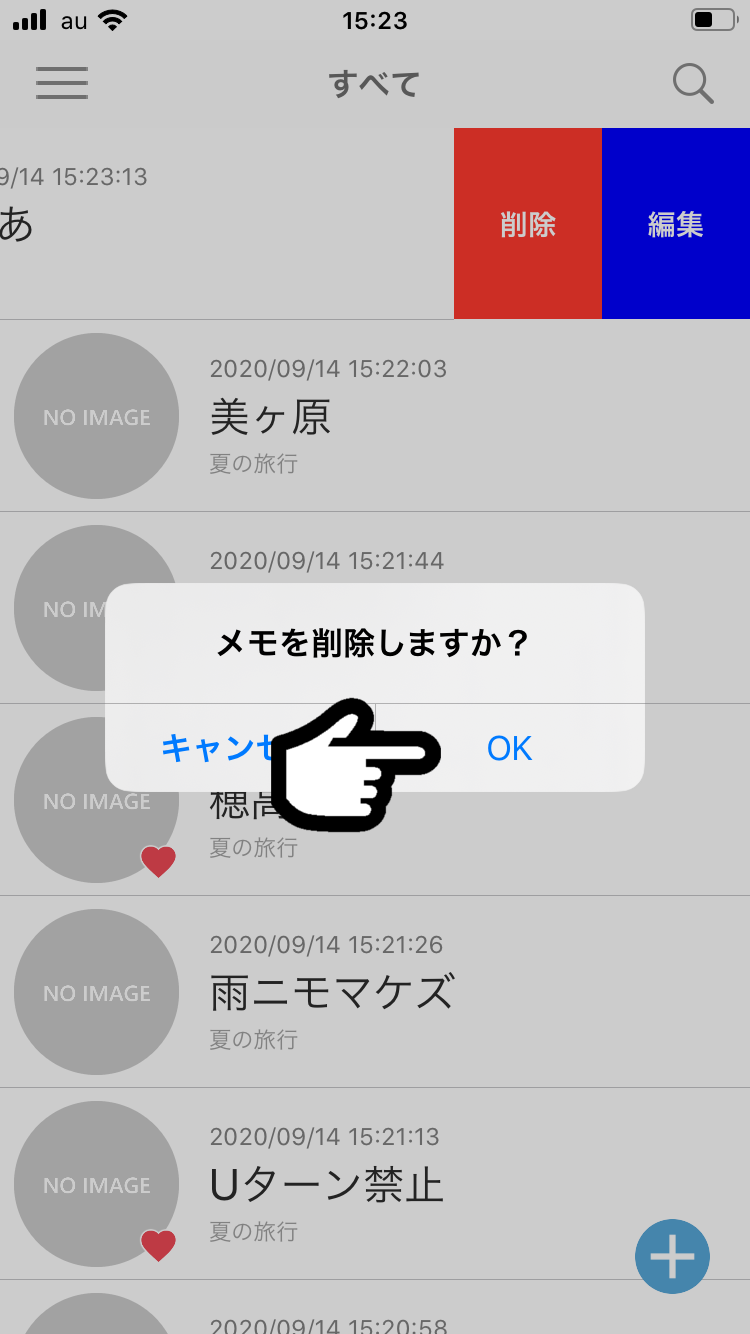Open the Uターン禁止 memo
The width and height of the screenshot is (750, 1334).
[375, 1184]
